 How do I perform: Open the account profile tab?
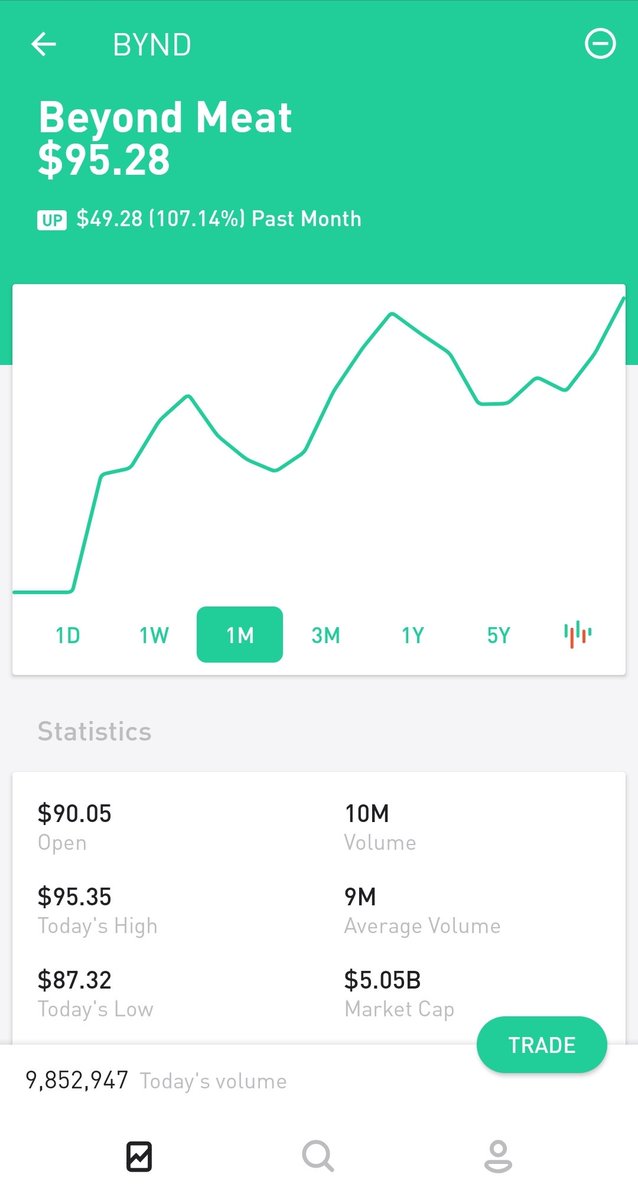pyautogui.click(x=498, y=1157)
